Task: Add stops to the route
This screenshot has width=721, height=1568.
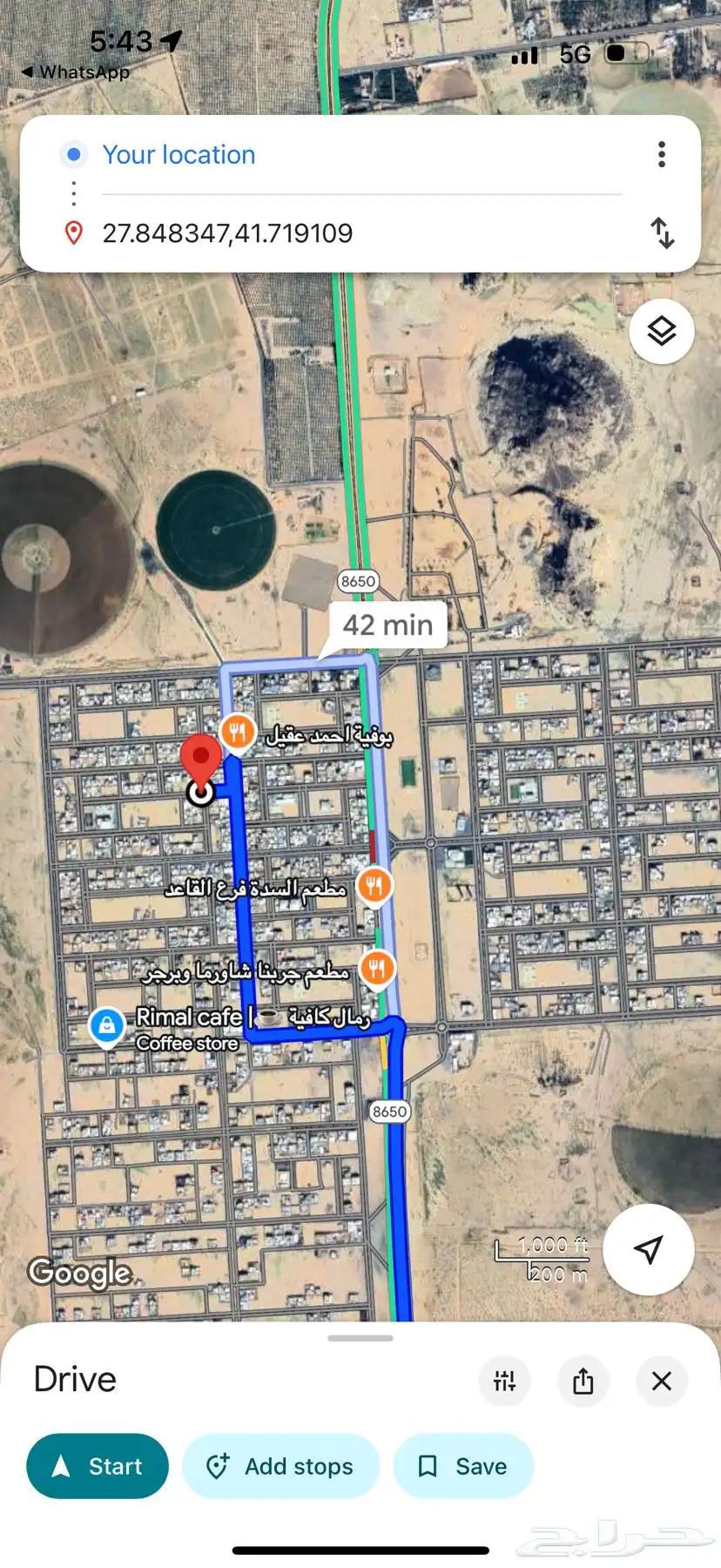Action: pyautogui.click(x=280, y=1466)
